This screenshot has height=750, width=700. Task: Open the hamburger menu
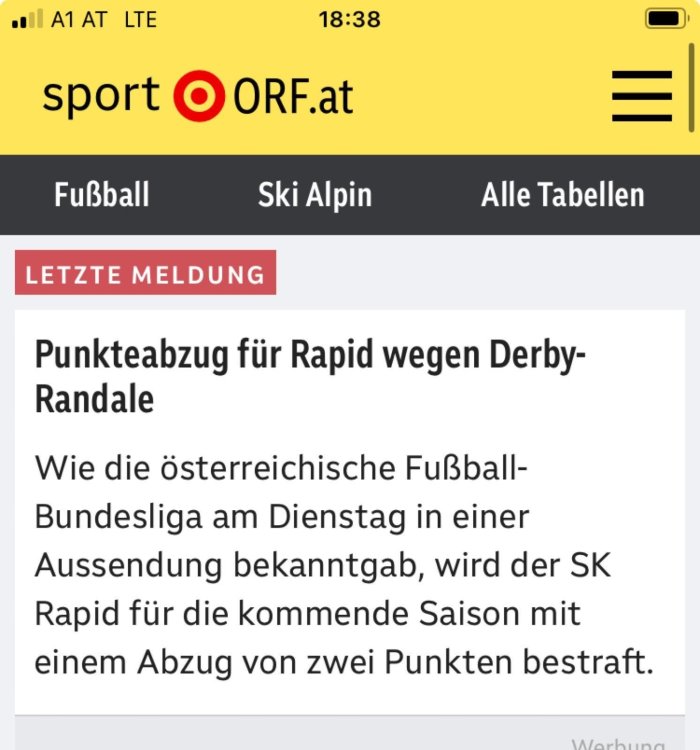click(641, 96)
